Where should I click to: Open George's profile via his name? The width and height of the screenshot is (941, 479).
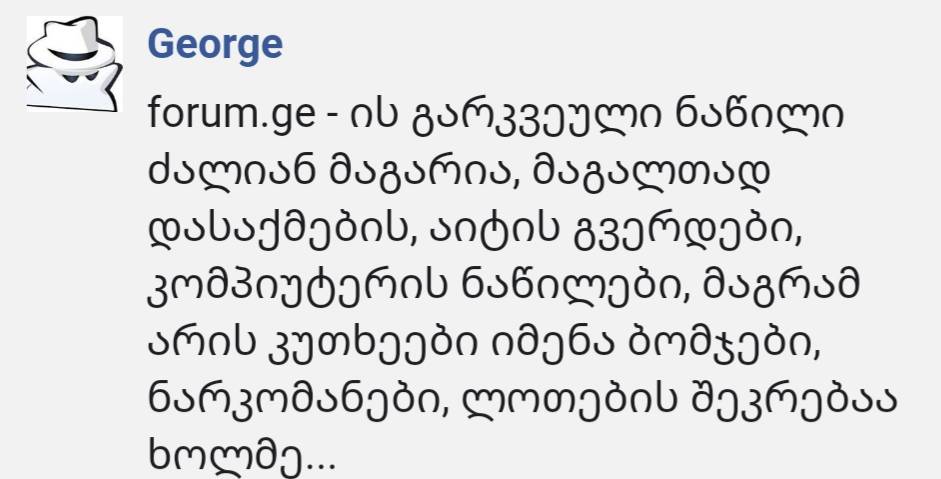point(213,44)
